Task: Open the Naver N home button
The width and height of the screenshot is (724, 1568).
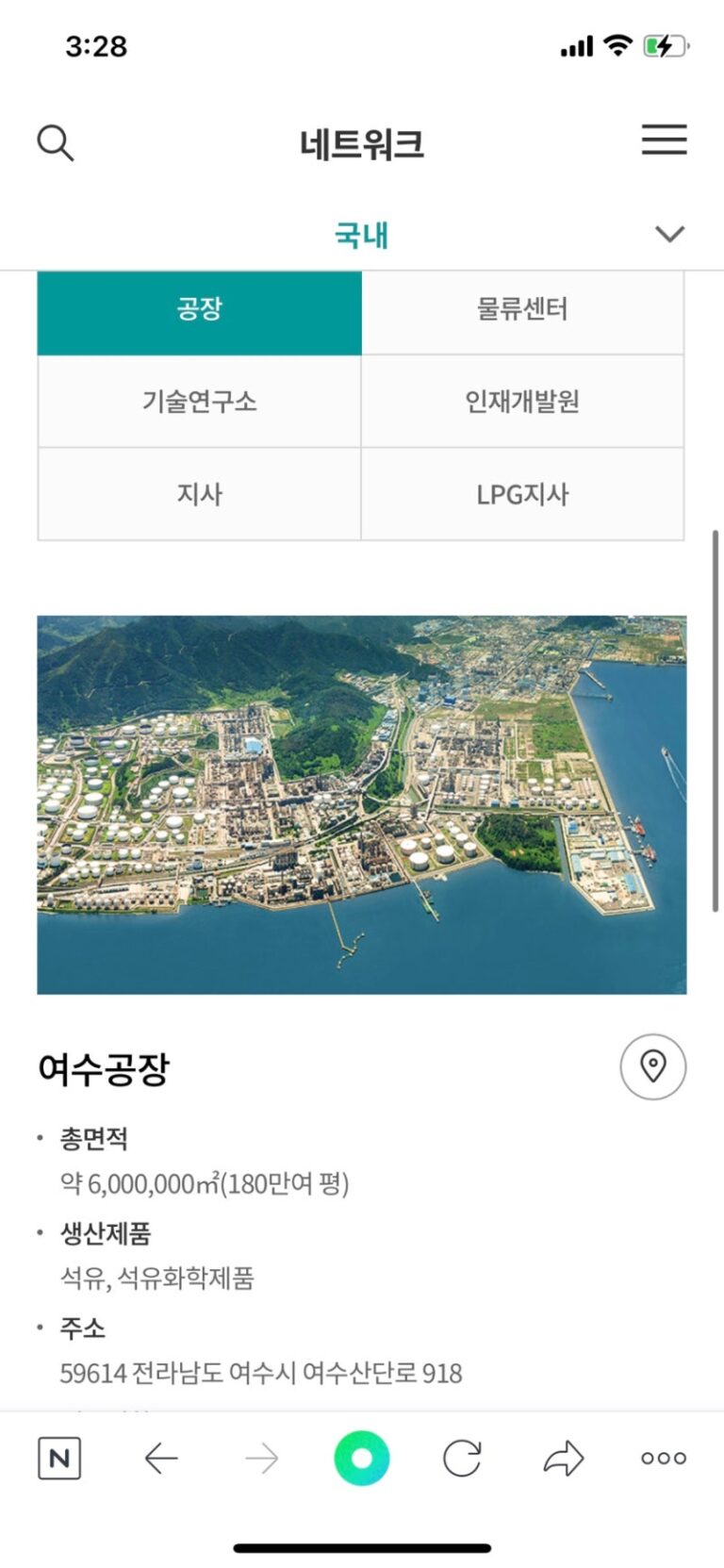Action: 58,1459
